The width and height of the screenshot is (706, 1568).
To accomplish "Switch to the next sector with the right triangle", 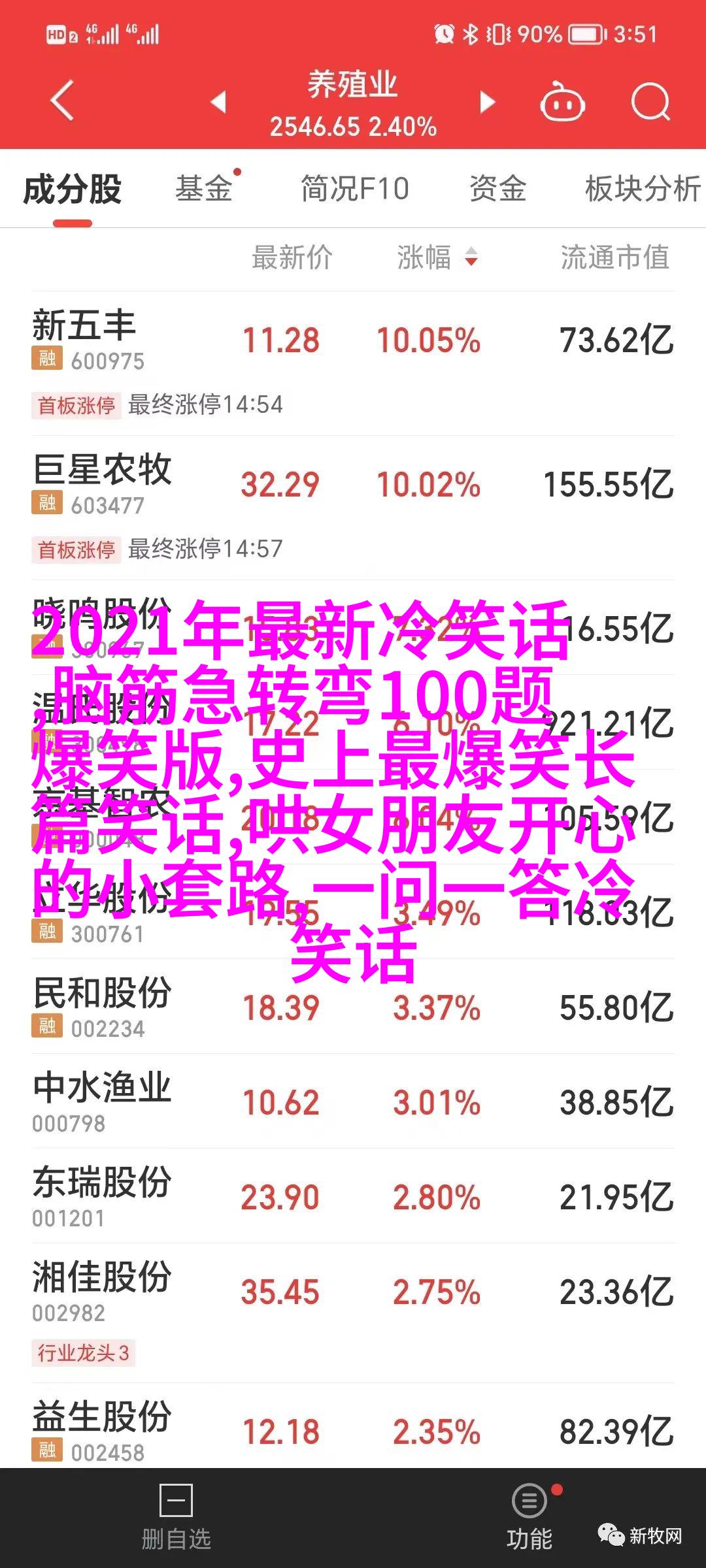I will point(487,102).
